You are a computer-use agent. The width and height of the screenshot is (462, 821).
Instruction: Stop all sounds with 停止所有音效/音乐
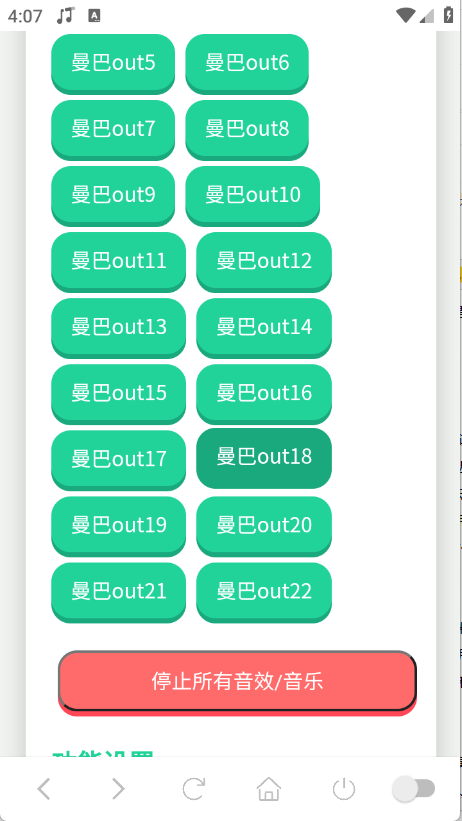[237, 681]
